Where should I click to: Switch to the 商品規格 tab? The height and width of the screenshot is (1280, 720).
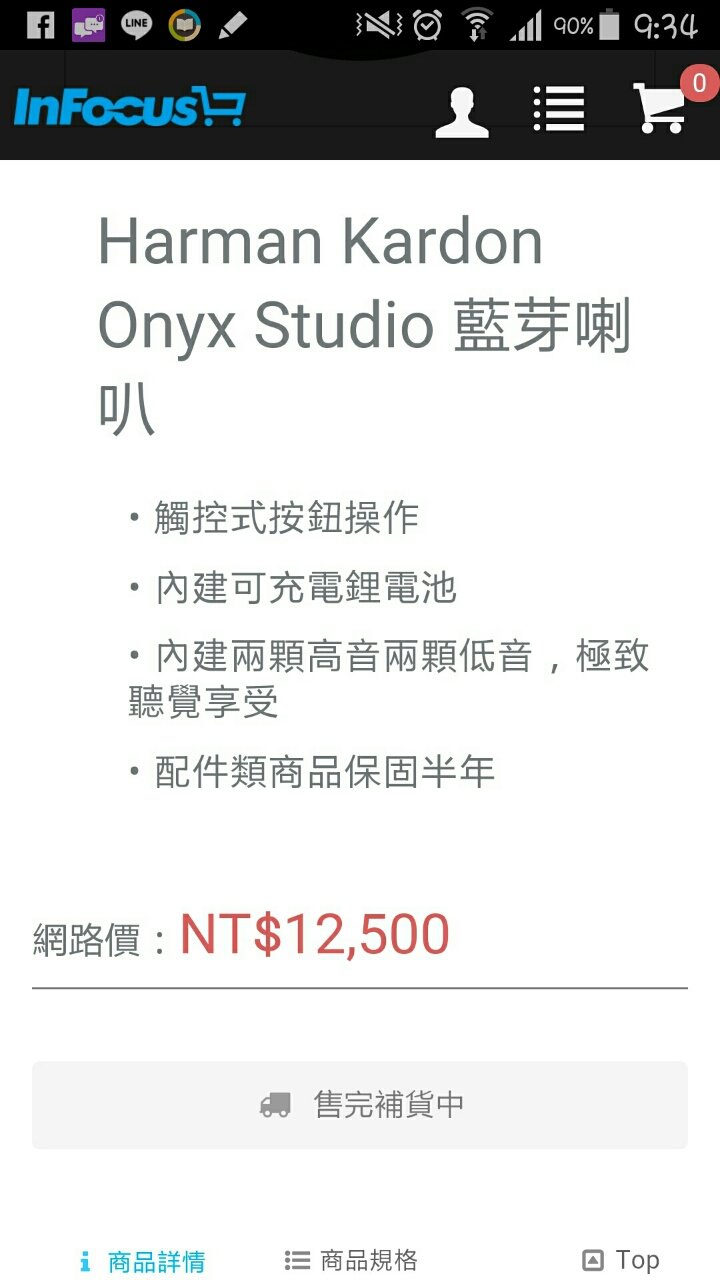click(x=351, y=1260)
